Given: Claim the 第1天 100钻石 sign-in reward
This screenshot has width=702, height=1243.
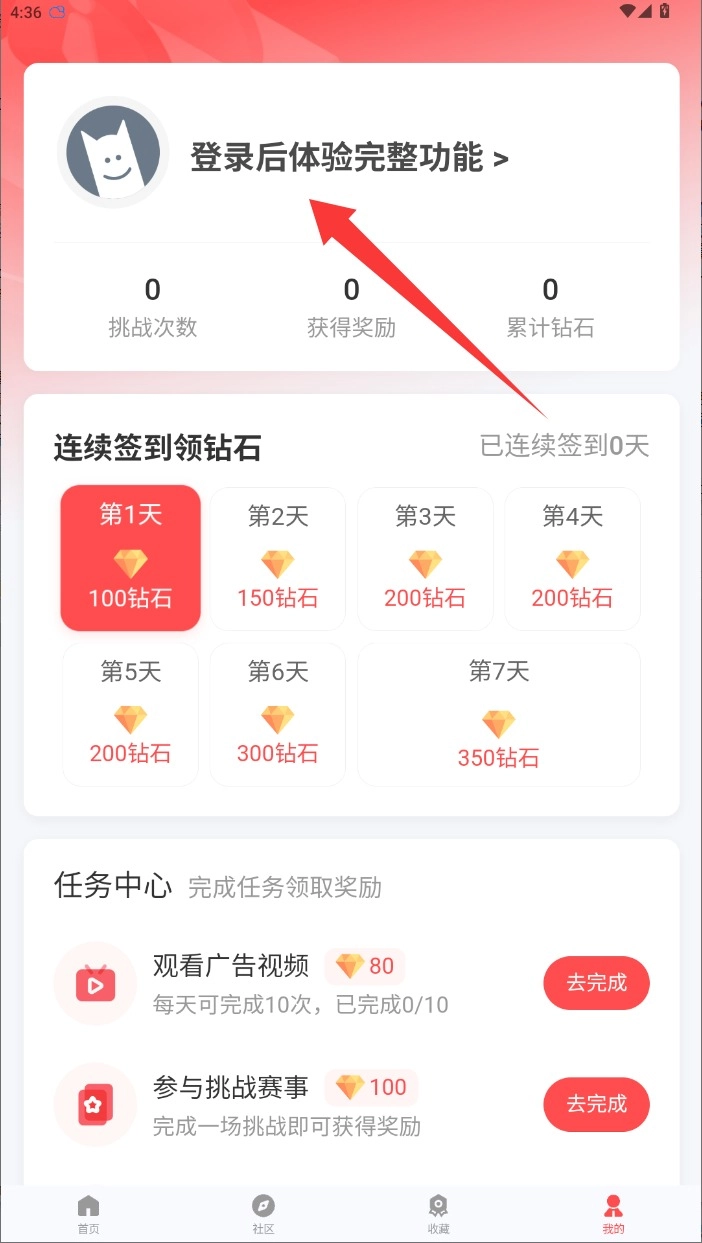Looking at the screenshot, I should pos(130,558).
